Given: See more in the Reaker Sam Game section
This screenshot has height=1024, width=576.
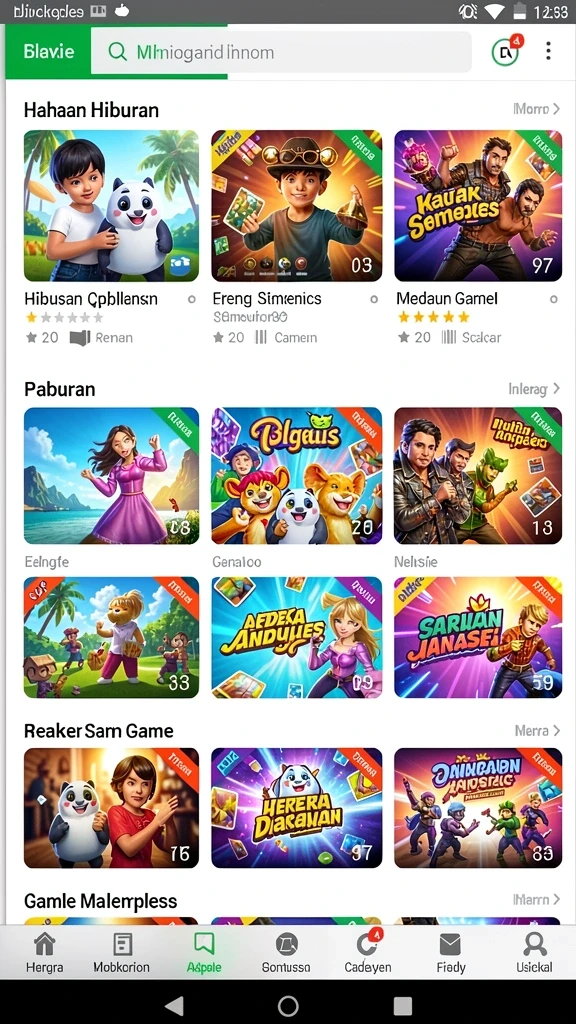Looking at the screenshot, I should (x=537, y=730).
